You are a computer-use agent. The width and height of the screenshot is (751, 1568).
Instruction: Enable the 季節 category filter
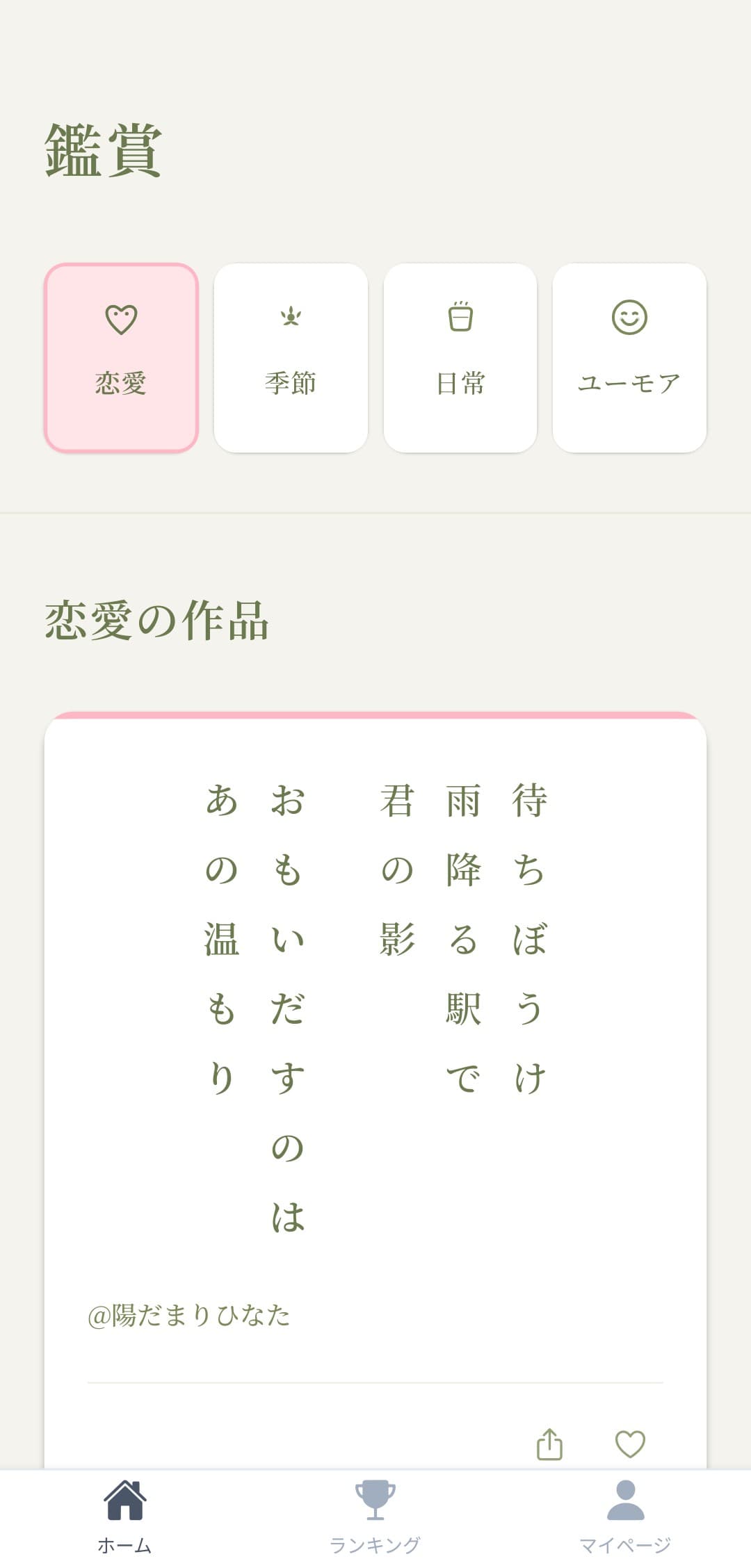tap(291, 356)
